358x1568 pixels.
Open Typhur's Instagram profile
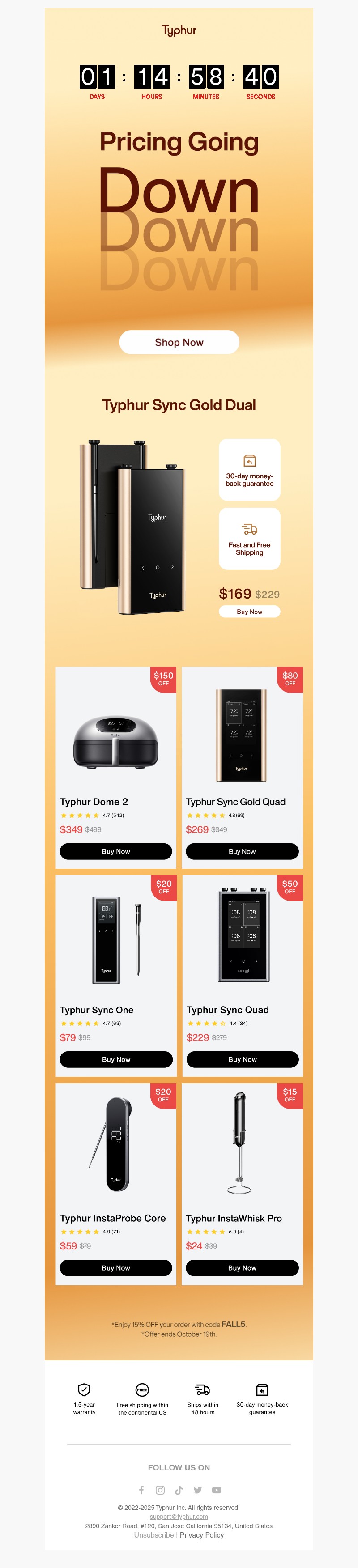[160, 1490]
